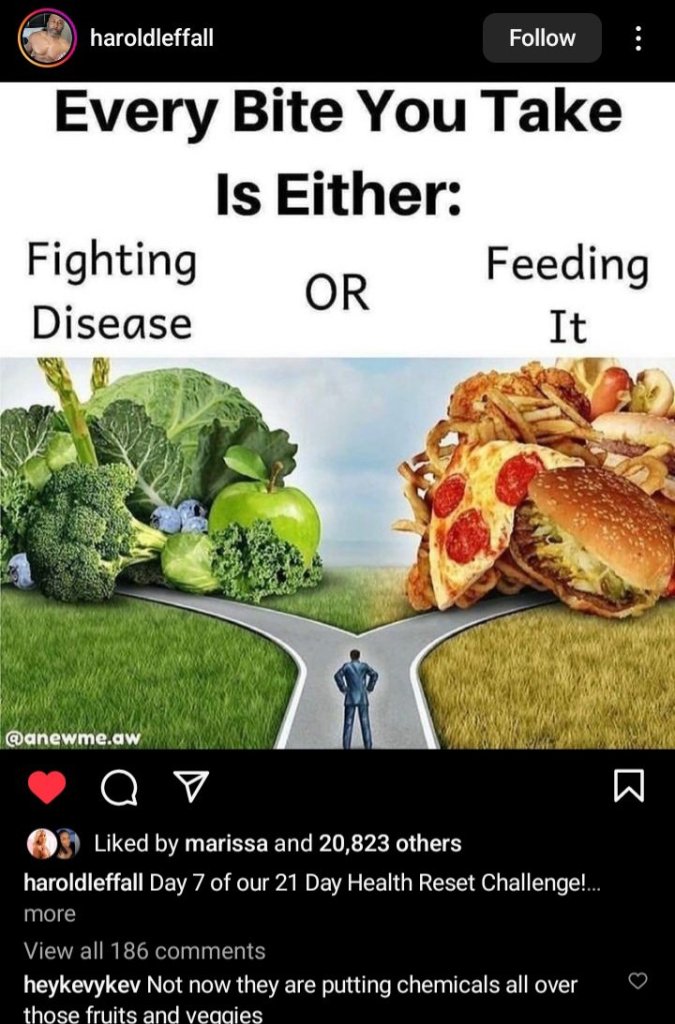Bookmark this post

pos(628,788)
